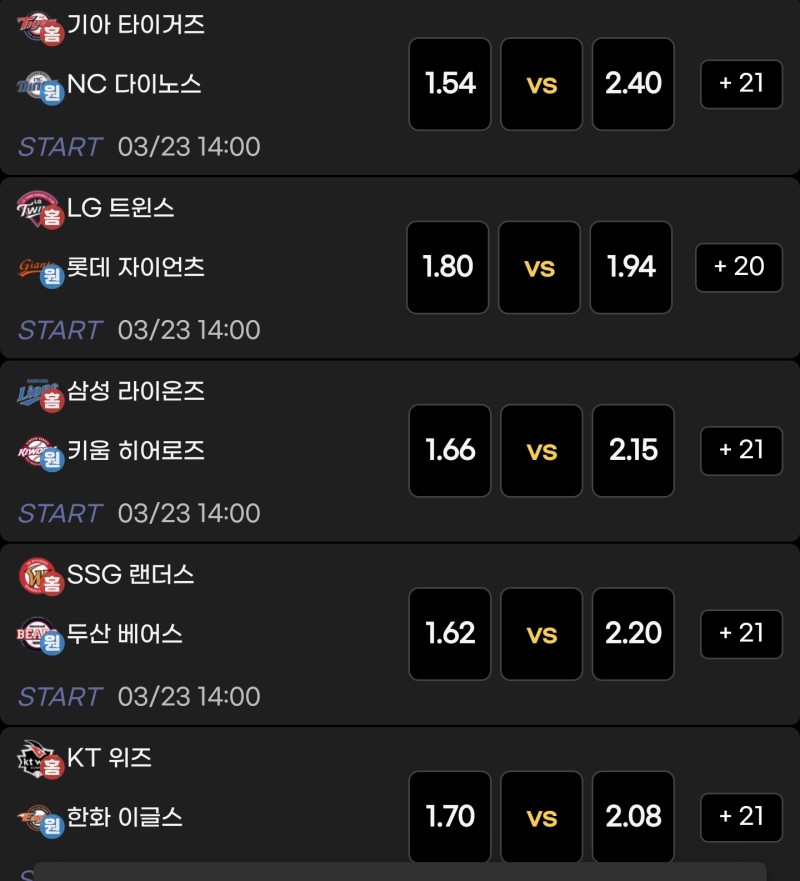Bet on SSG 랜더스 at 1.62
Image resolution: width=800 pixels, height=881 pixels.
click(x=450, y=634)
